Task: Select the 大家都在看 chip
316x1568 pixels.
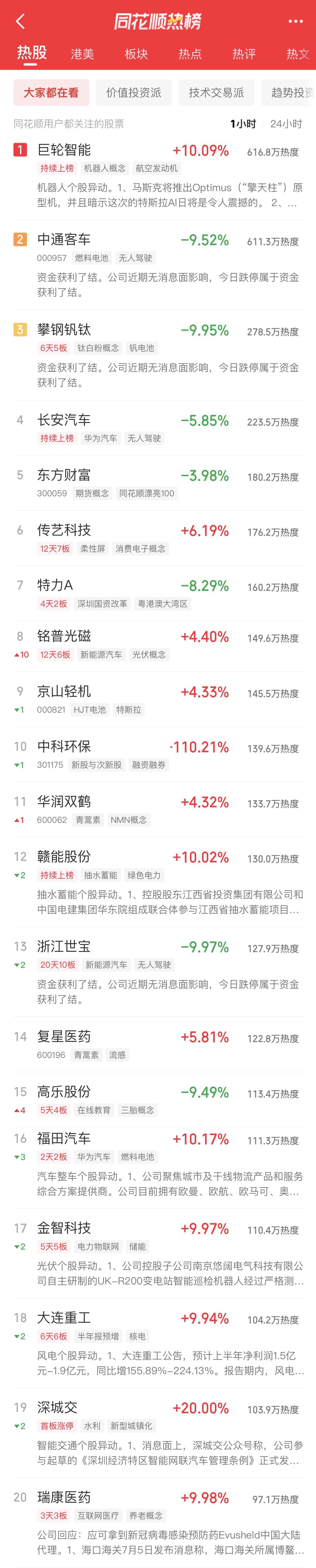Action: 51,92
